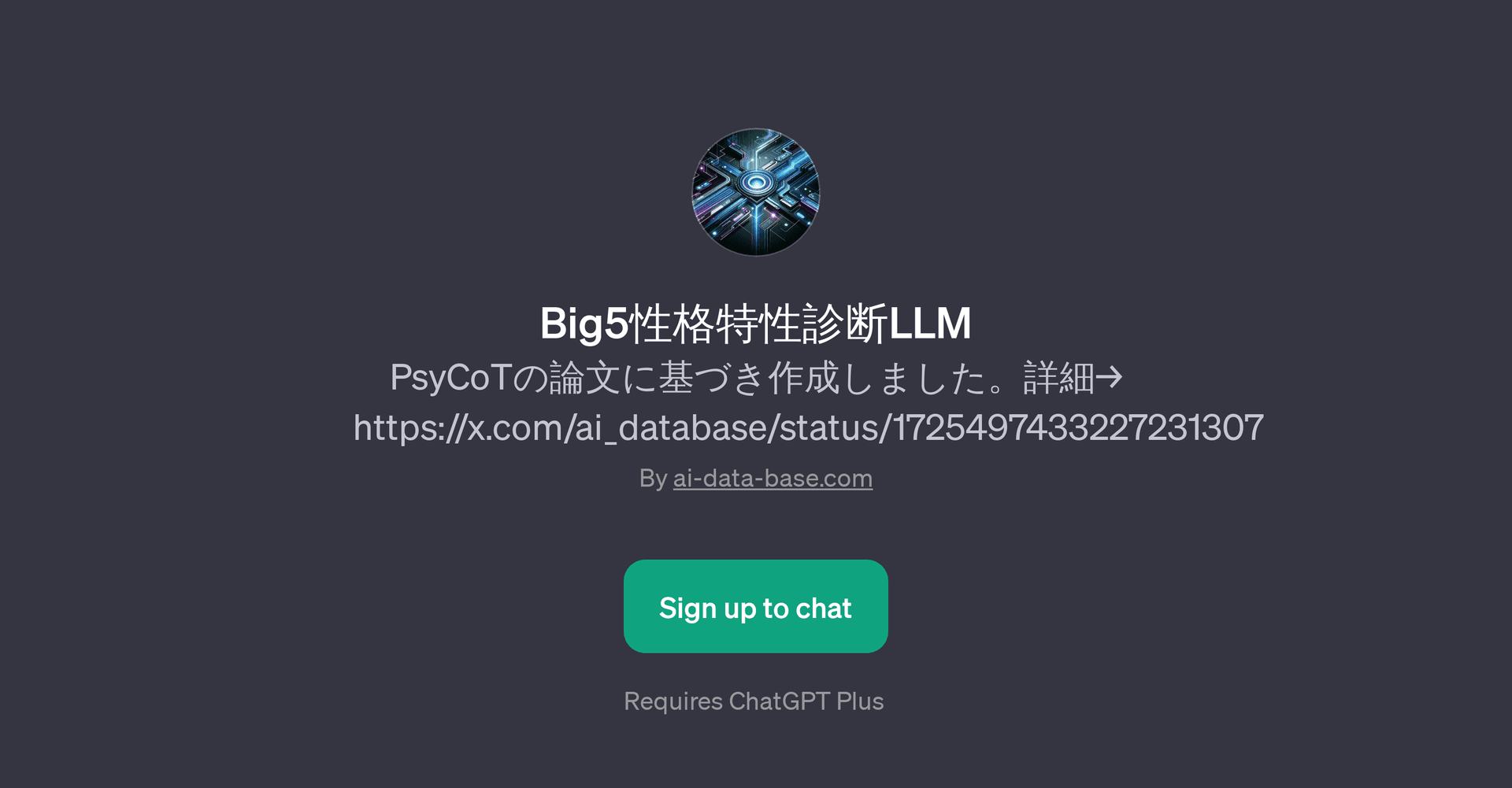This screenshot has width=1512, height=788.
Task: Tap the Sign up to chat button
Action: coord(755,606)
